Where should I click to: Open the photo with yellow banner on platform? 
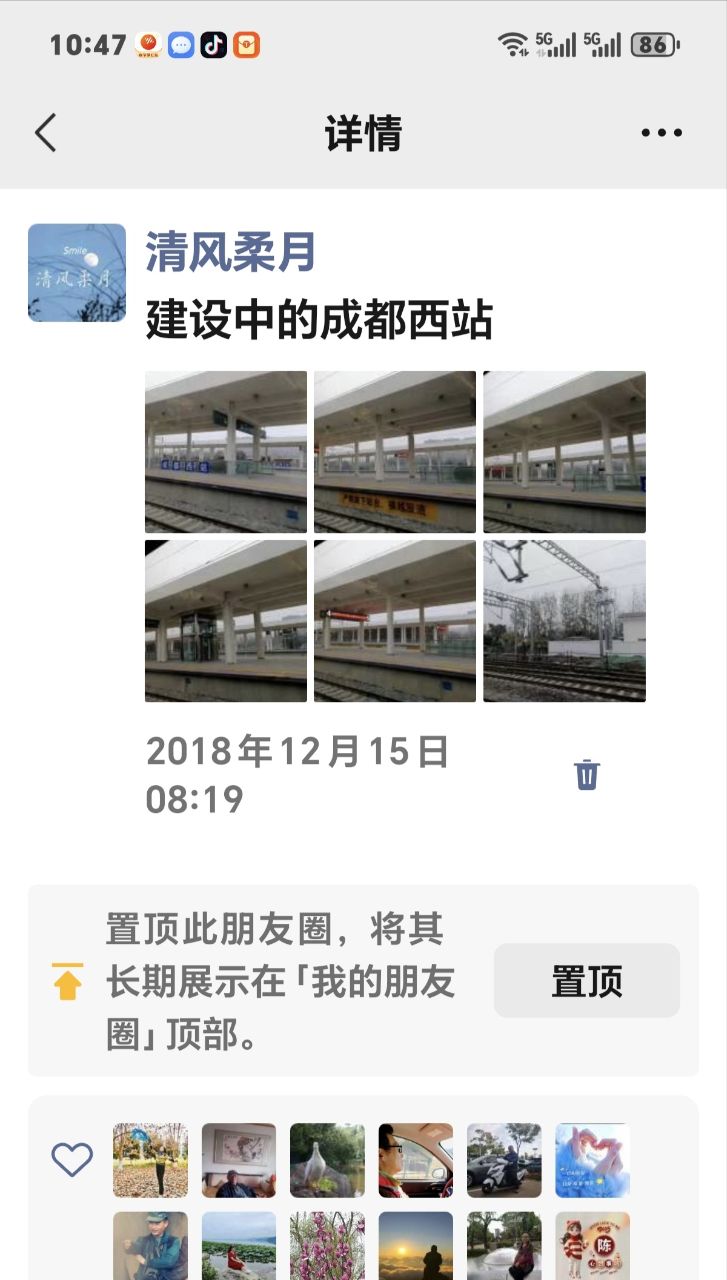(395, 452)
